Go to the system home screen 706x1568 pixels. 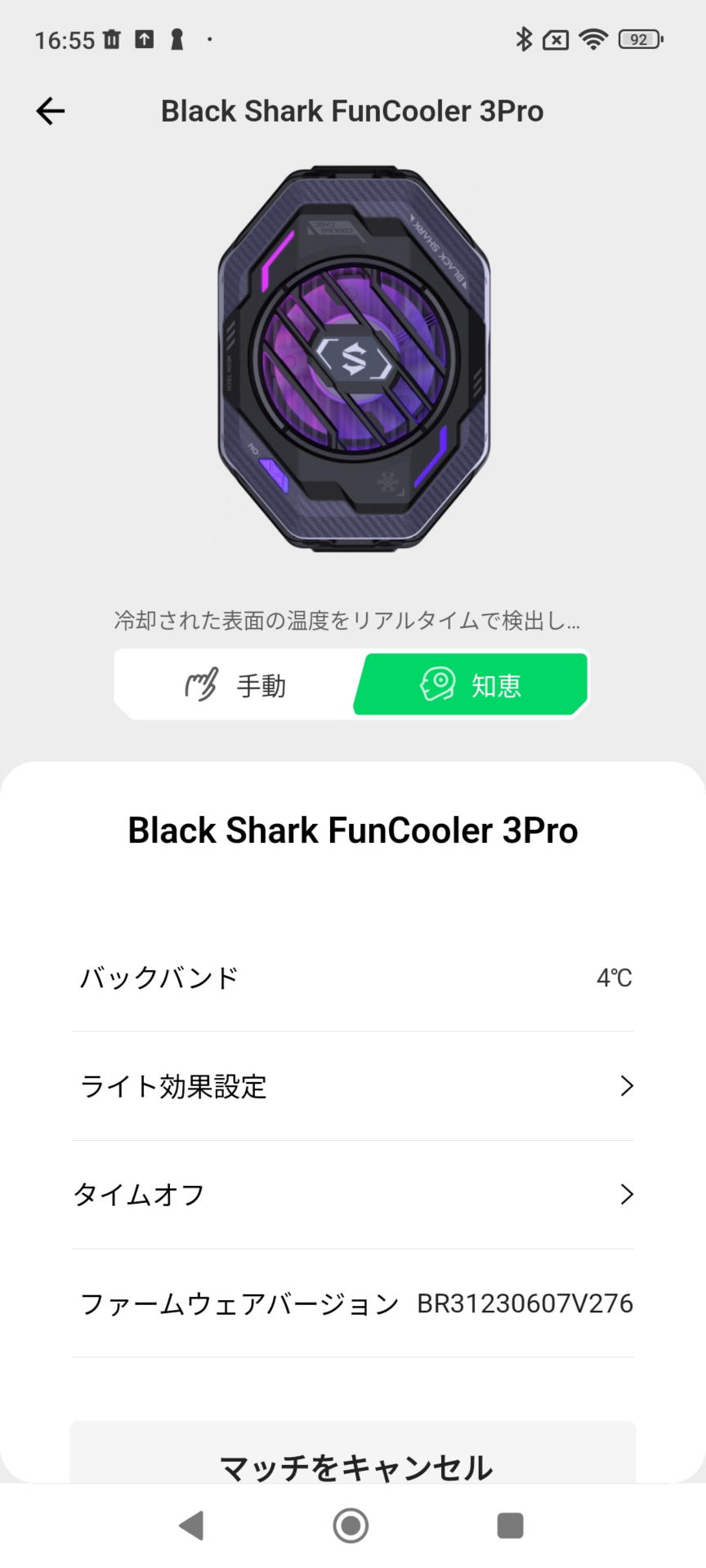pyautogui.click(x=351, y=1525)
